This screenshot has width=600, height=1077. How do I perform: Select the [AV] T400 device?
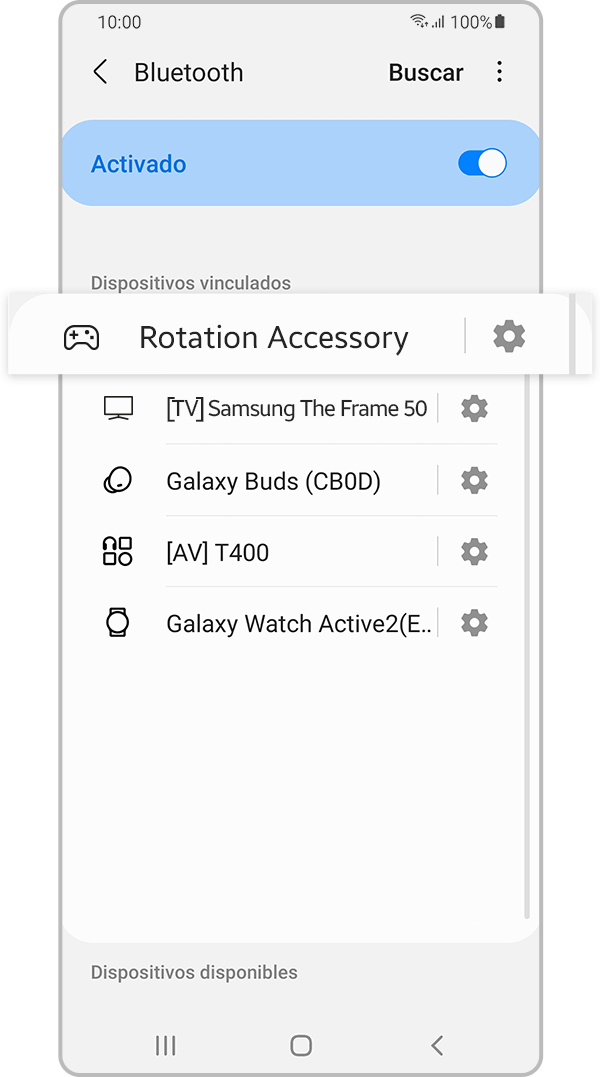tap(217, 552)
